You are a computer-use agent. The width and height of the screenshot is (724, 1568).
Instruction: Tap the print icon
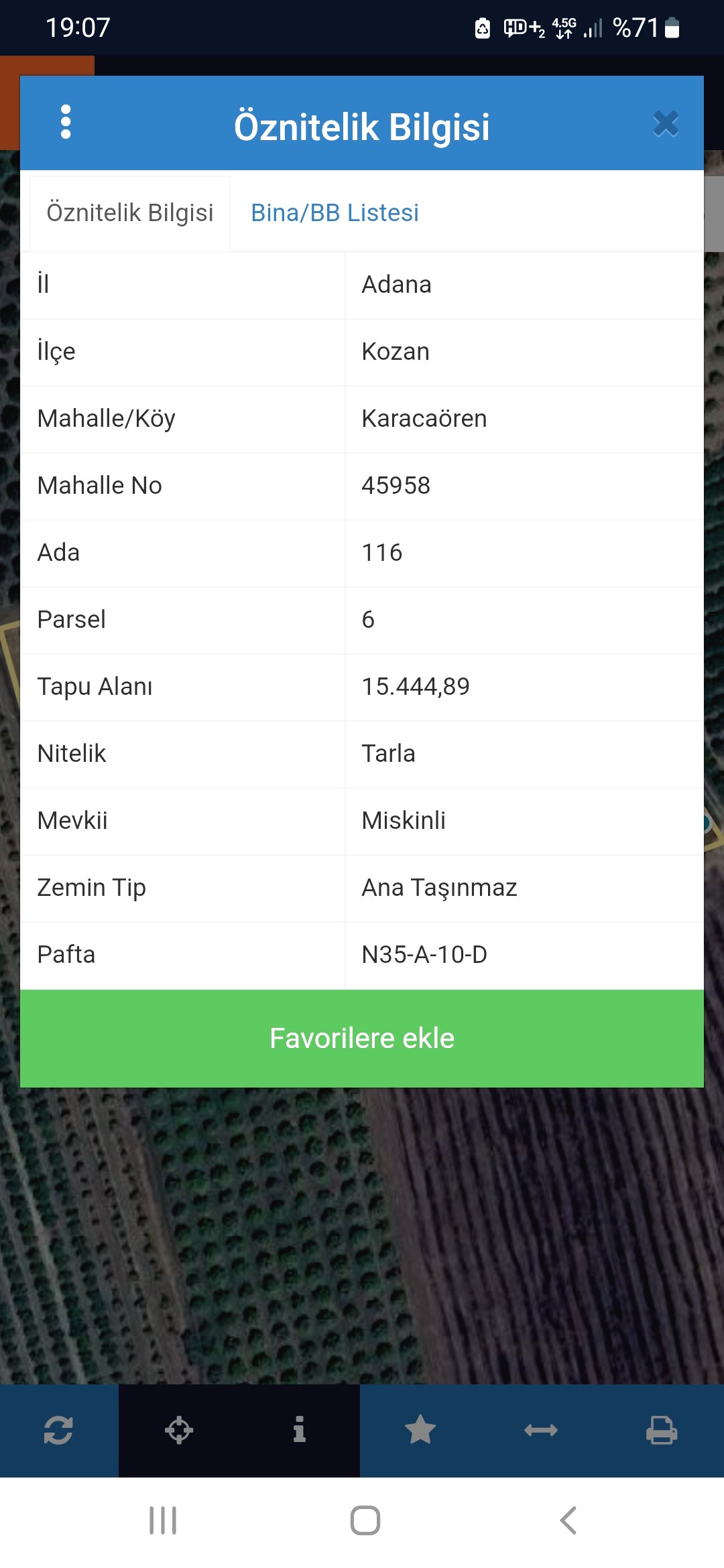point(662,1431)
